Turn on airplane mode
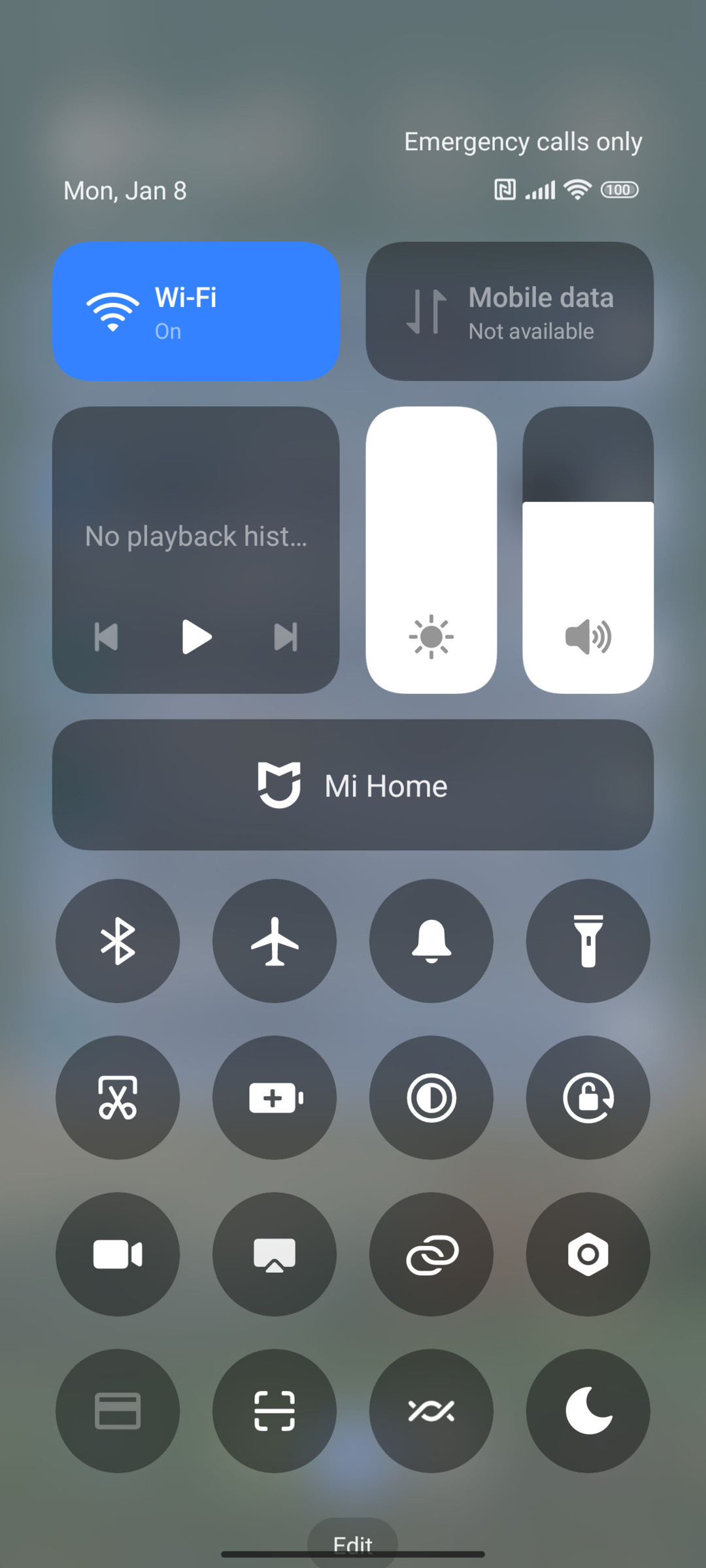 (275, 941)
